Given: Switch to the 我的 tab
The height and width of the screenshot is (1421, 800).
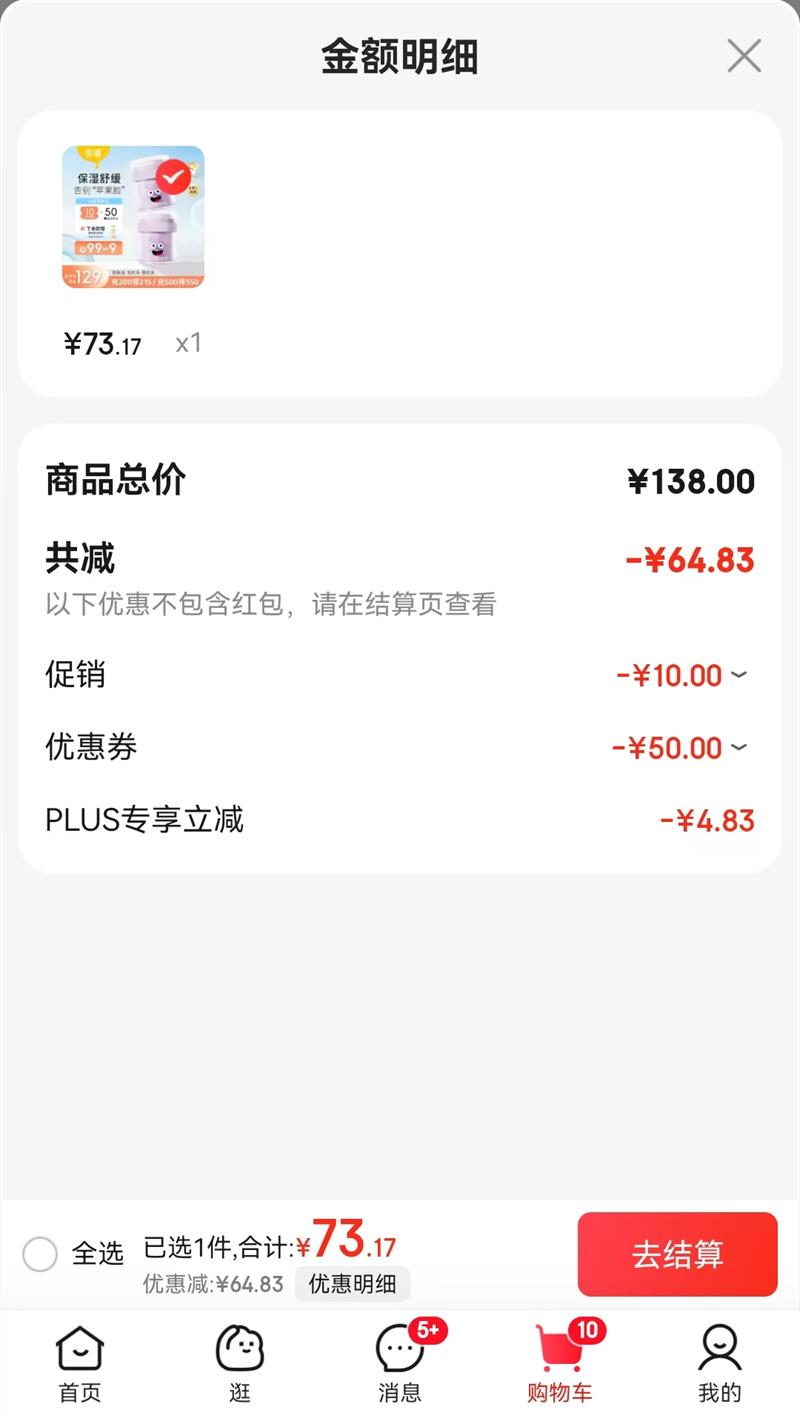Looking at the screenshot, I should pyautogui.click(x=720, y=1362).
